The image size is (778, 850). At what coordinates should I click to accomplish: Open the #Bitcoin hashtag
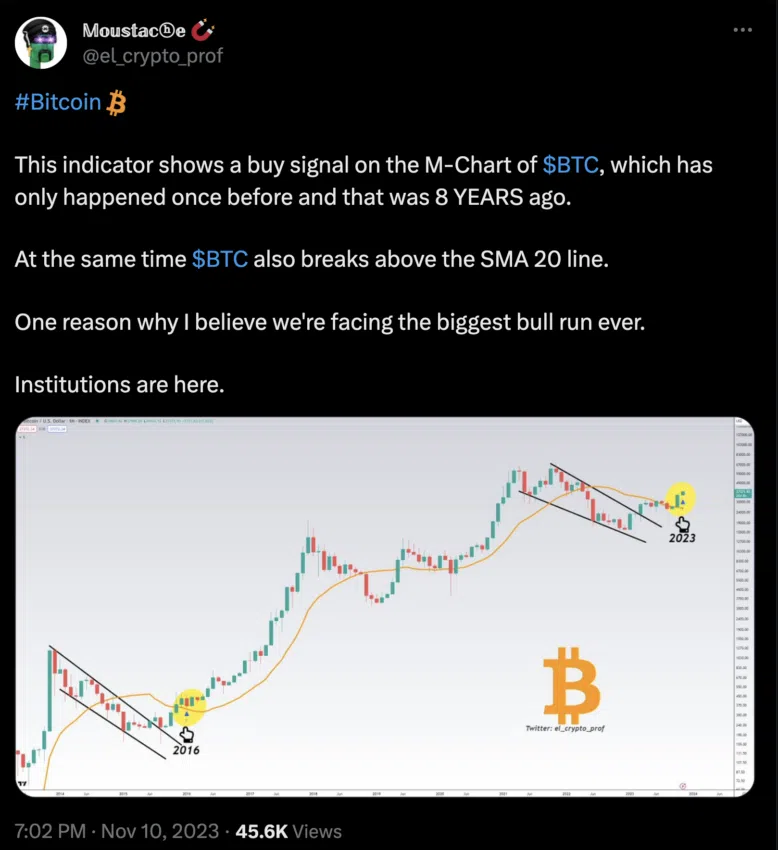click(57, 104)
